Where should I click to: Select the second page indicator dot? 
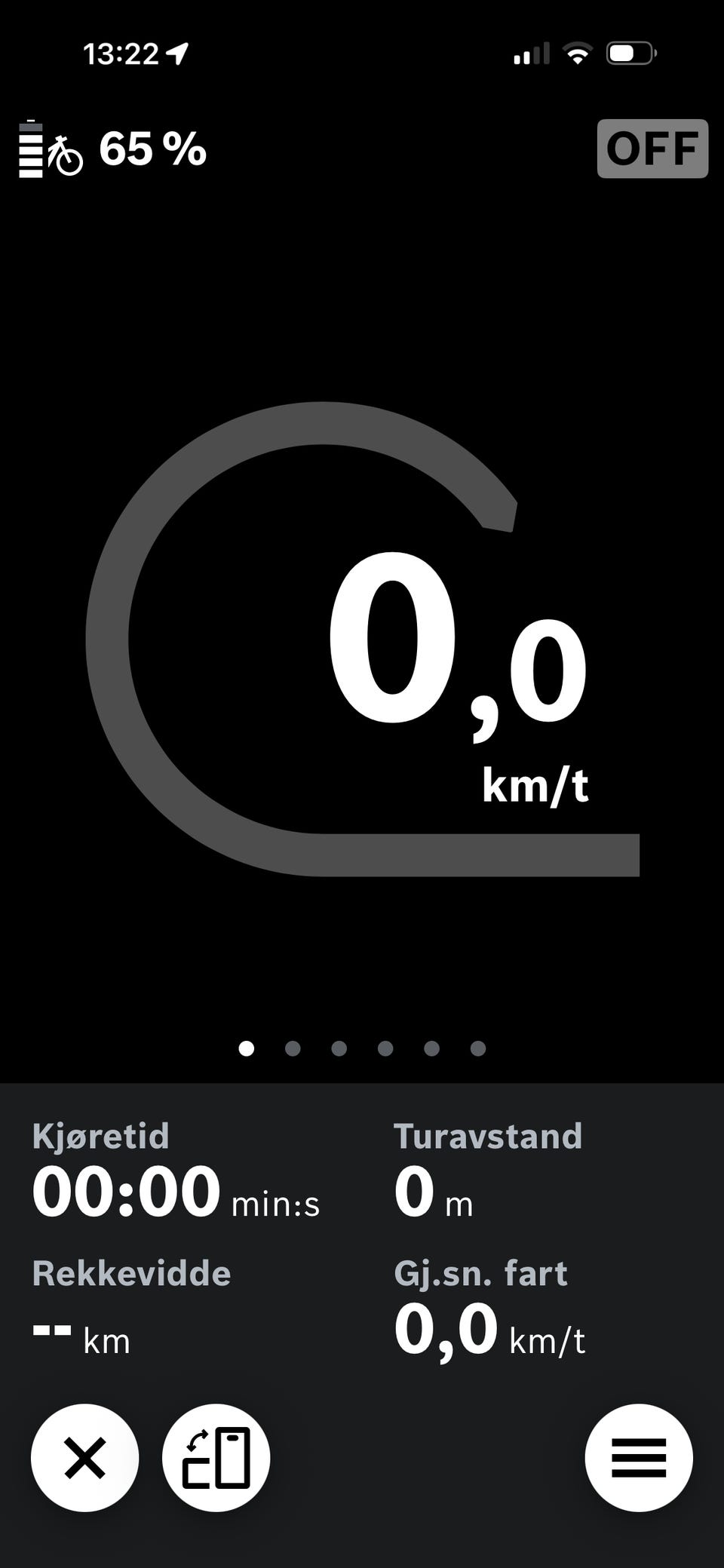tap(293, 1048)
